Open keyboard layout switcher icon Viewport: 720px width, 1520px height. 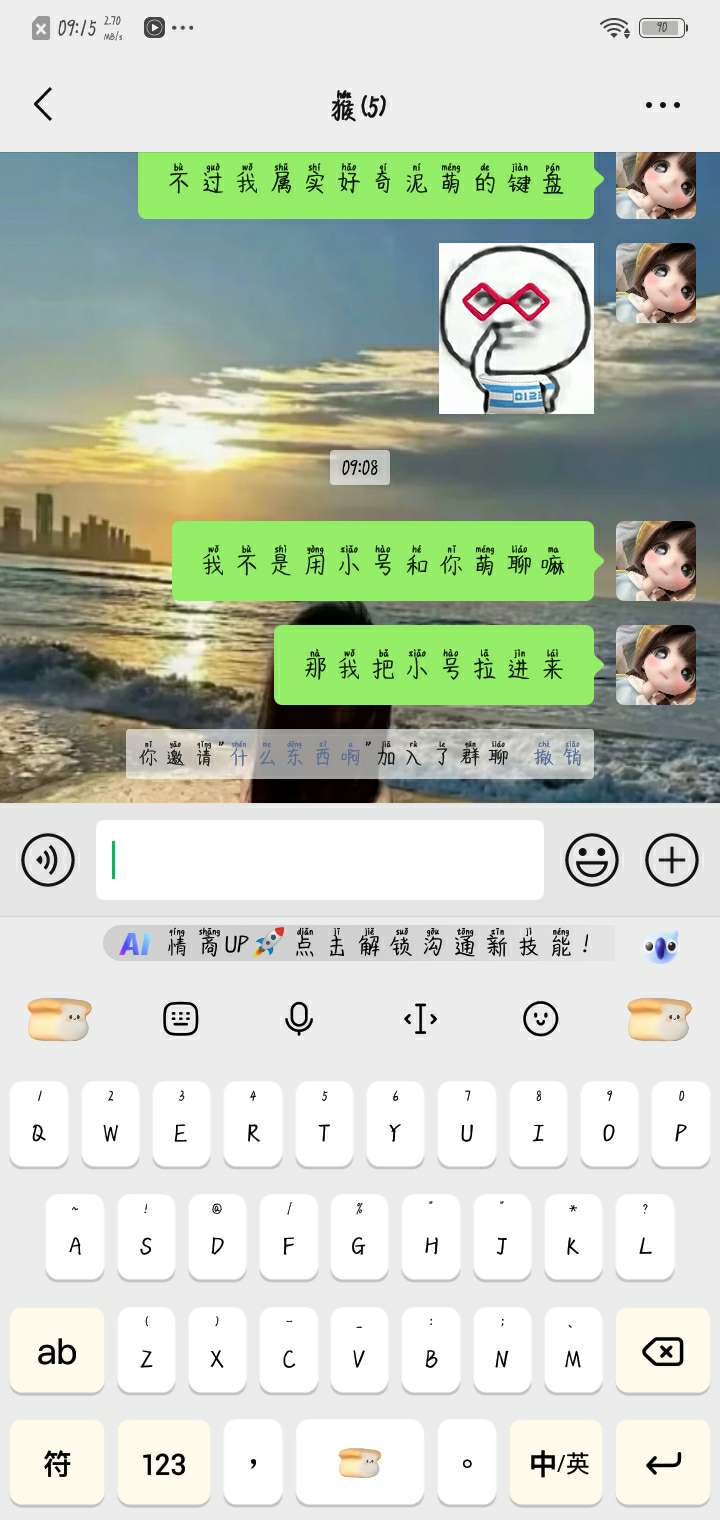click(x=181, y=1019)
